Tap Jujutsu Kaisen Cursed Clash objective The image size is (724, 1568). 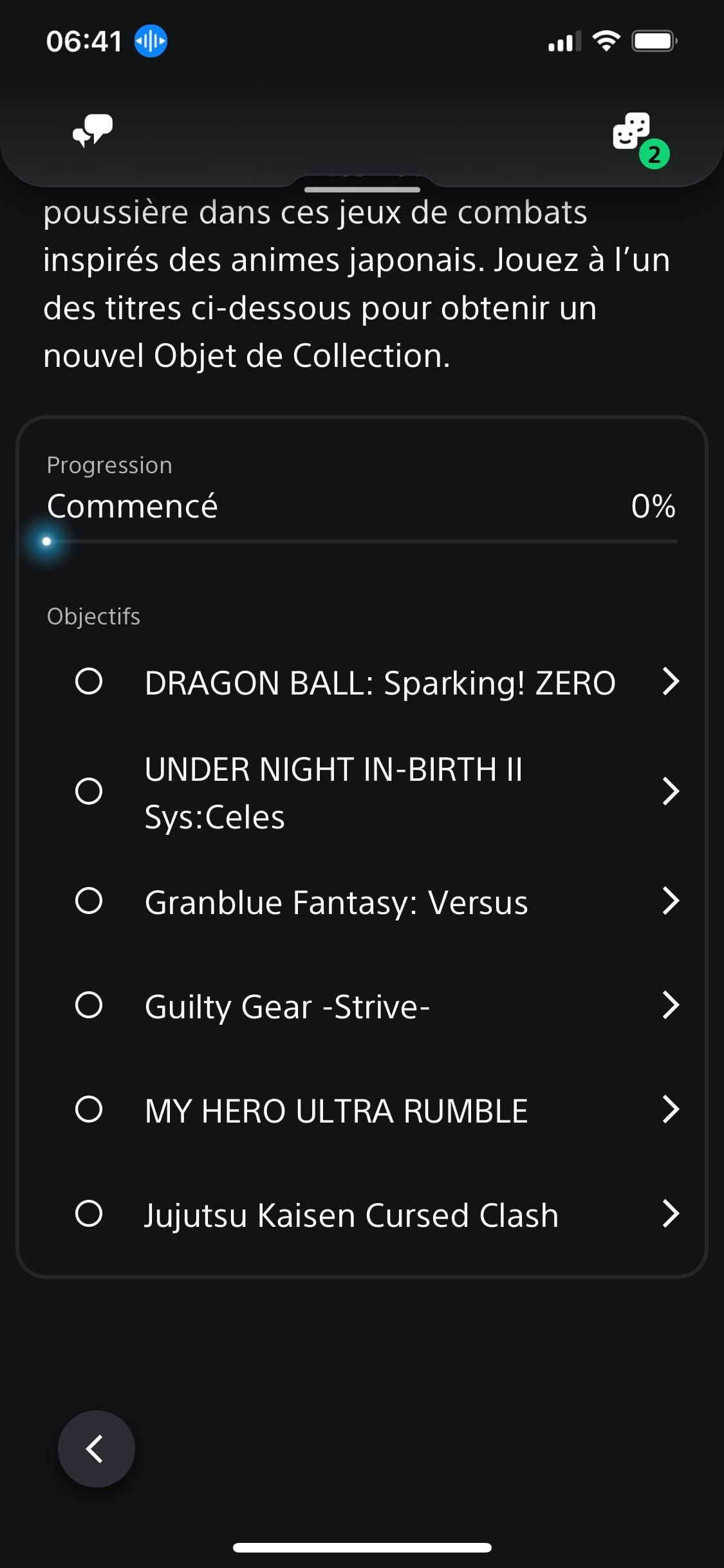point(378,1215)
